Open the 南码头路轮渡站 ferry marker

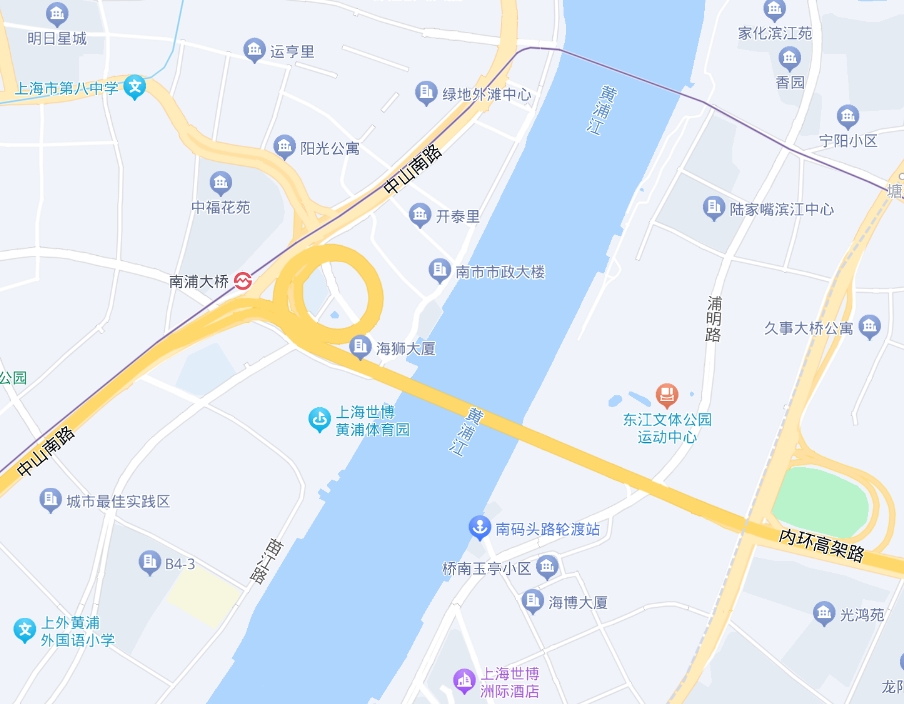tap(480, 527)
